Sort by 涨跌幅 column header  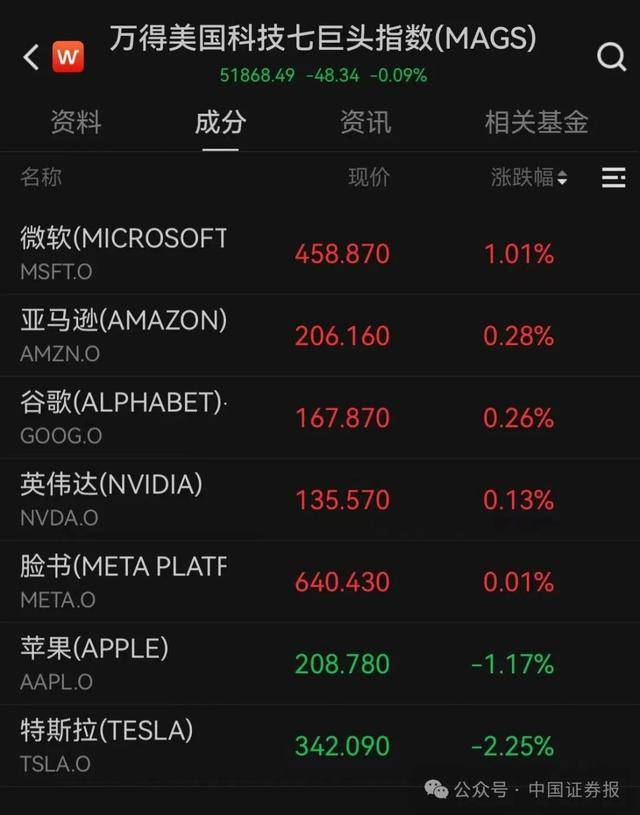click(x=529, y=178)
